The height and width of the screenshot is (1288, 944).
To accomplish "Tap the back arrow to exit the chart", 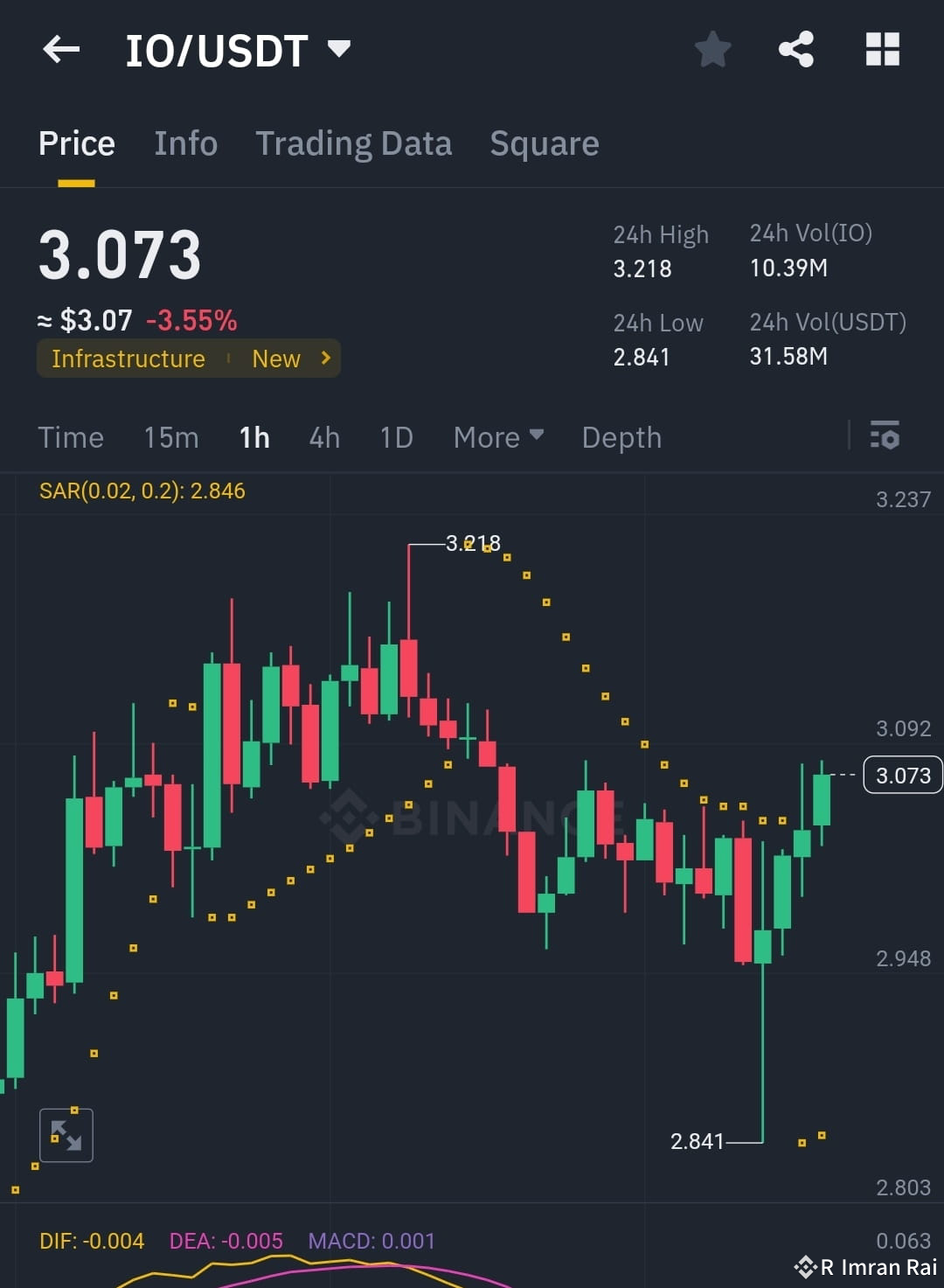I will click(60, 50).
